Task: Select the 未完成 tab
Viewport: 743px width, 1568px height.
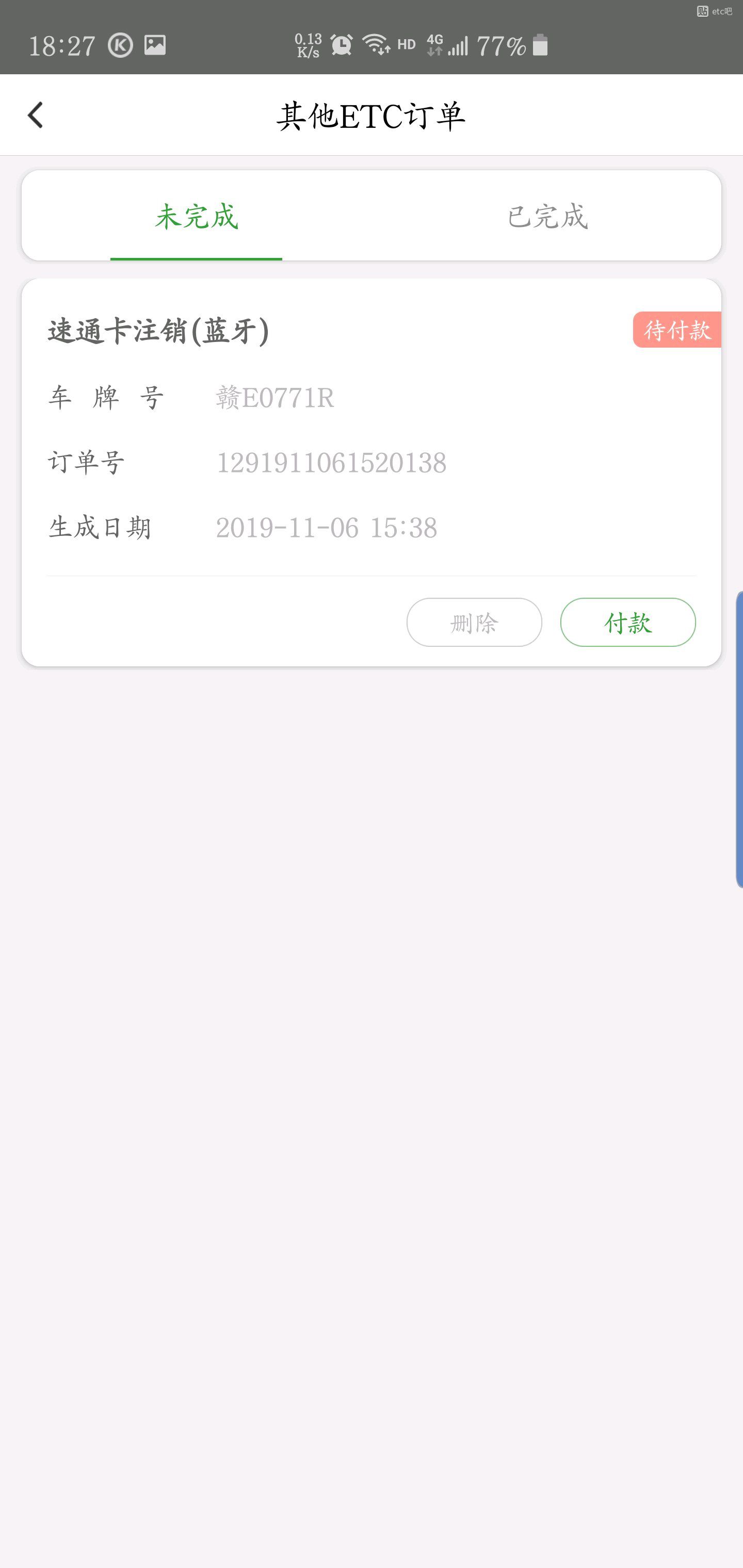Action: click(196, 217)
